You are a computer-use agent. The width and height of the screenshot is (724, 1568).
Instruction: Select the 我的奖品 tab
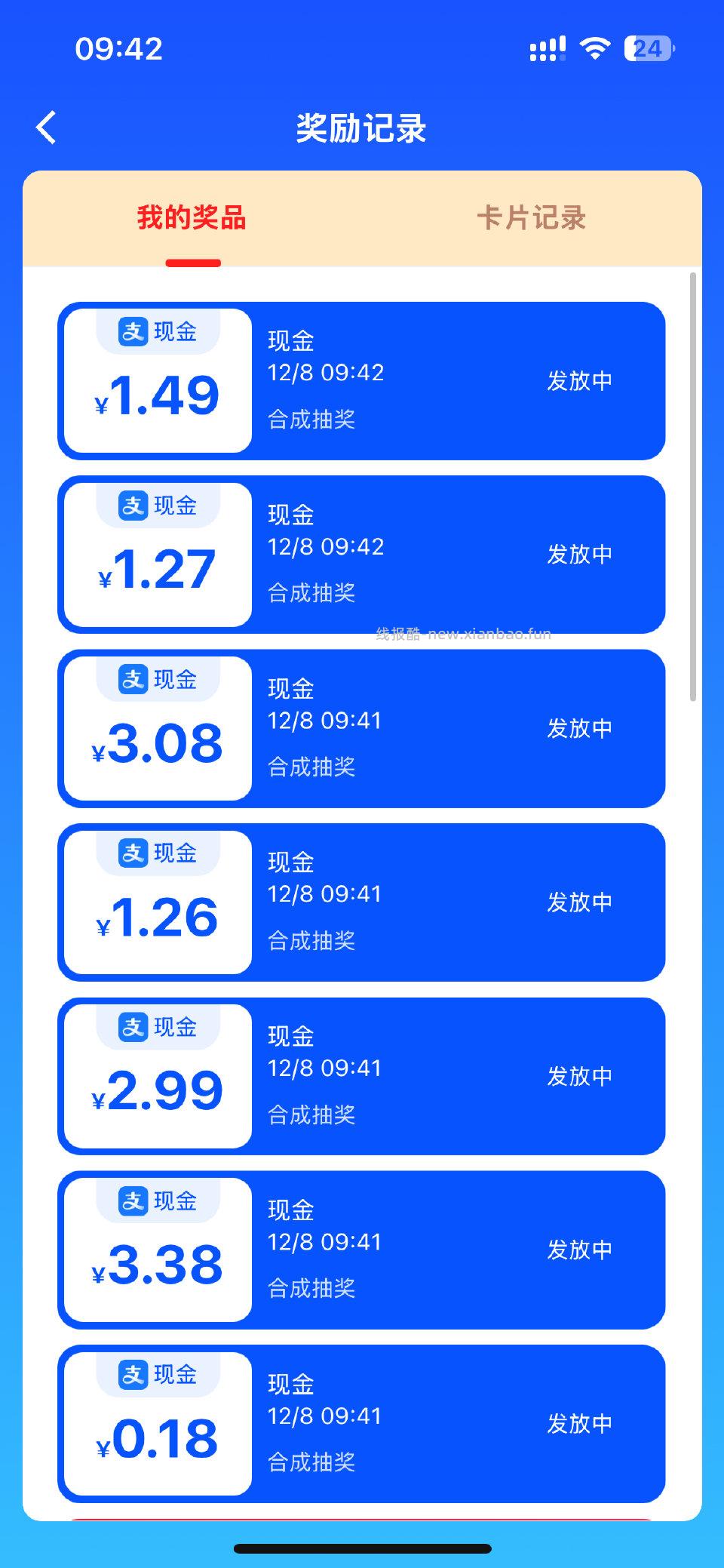pos(192,221)
